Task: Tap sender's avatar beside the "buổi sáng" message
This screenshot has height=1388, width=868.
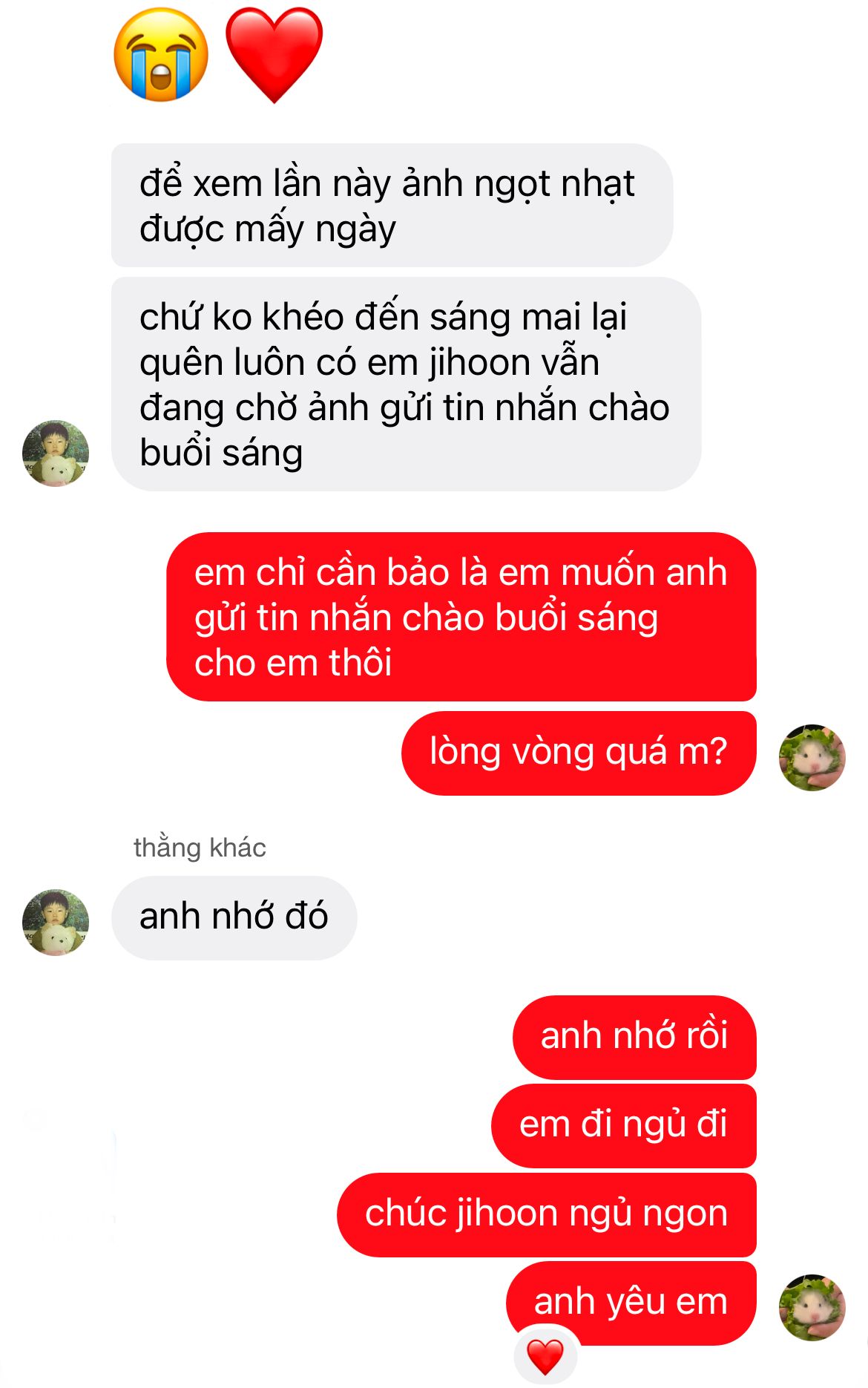Action: tap(56, 453)
